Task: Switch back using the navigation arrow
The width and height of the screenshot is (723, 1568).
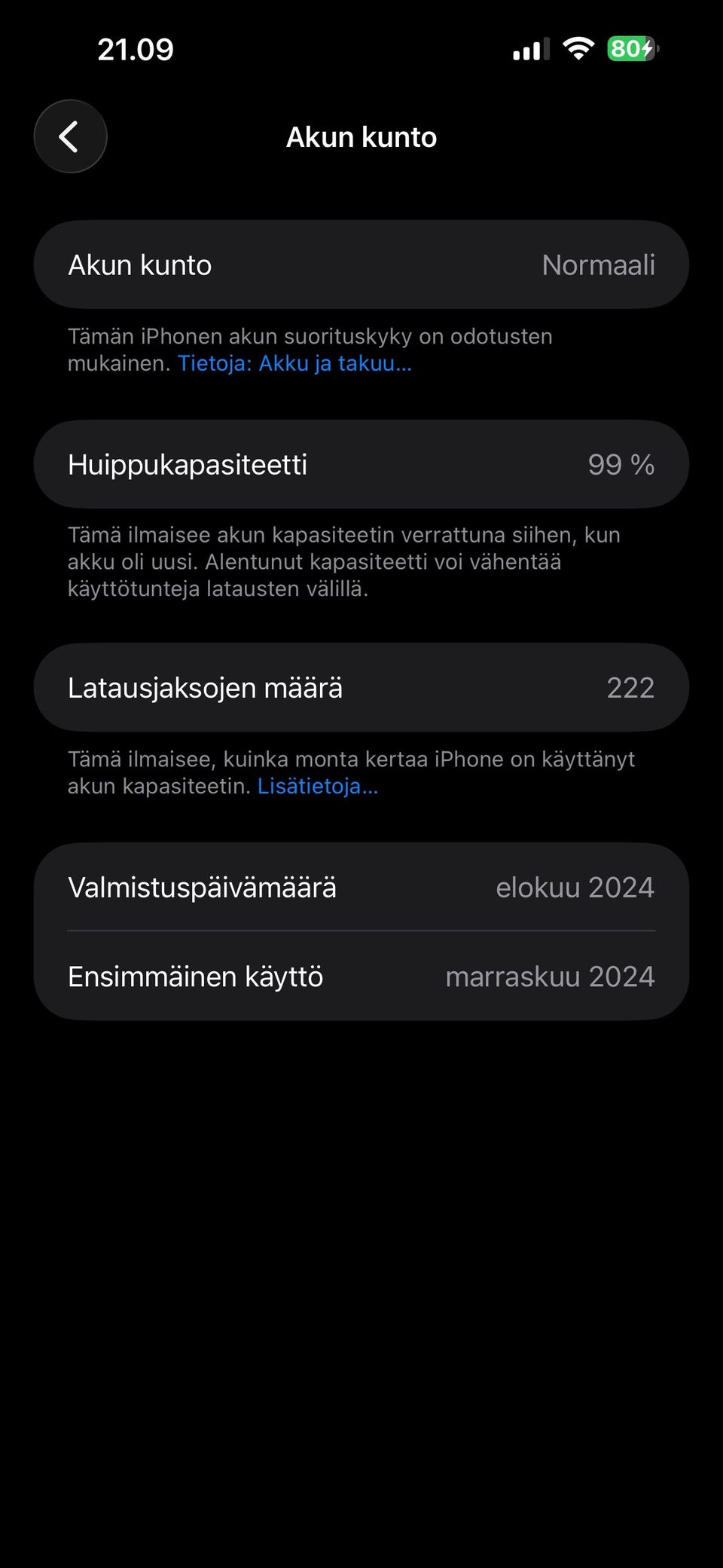Action: tap(70, 136)
